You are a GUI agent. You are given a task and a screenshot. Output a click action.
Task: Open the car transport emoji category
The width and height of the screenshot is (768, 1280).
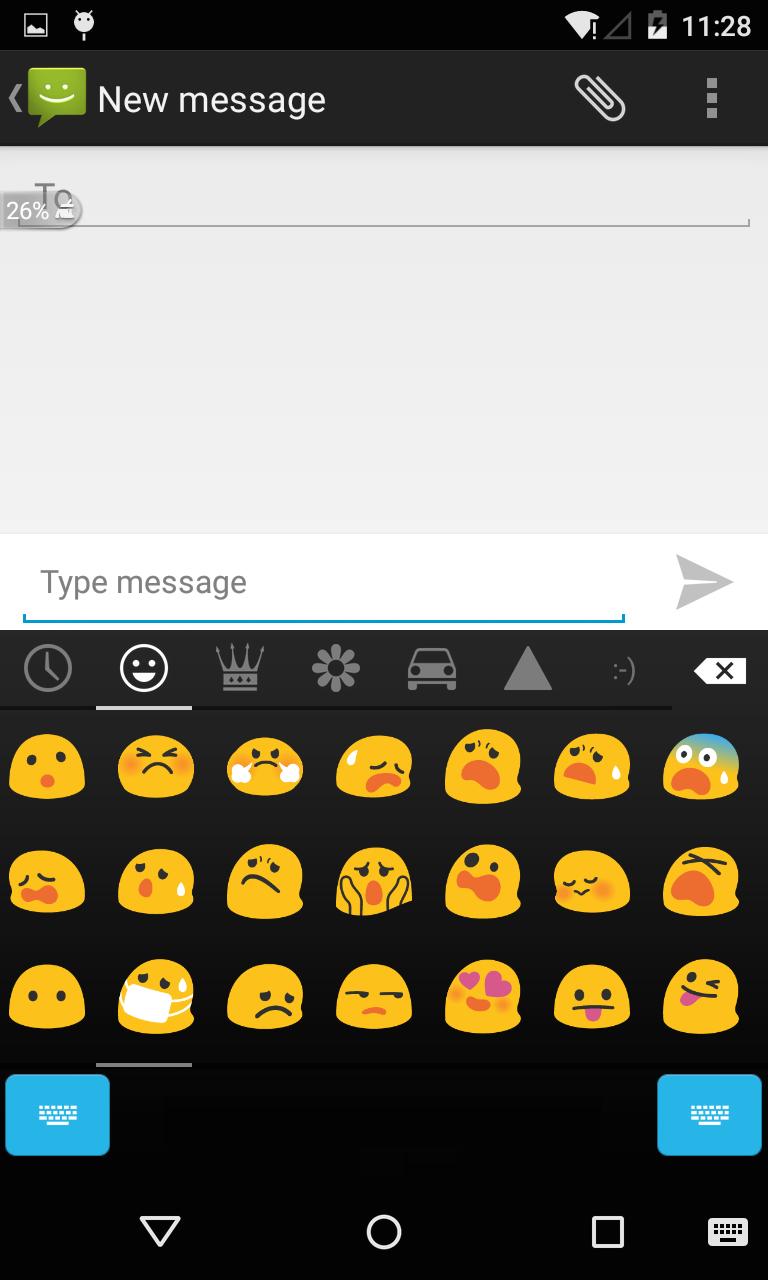[x=430, y=670]
